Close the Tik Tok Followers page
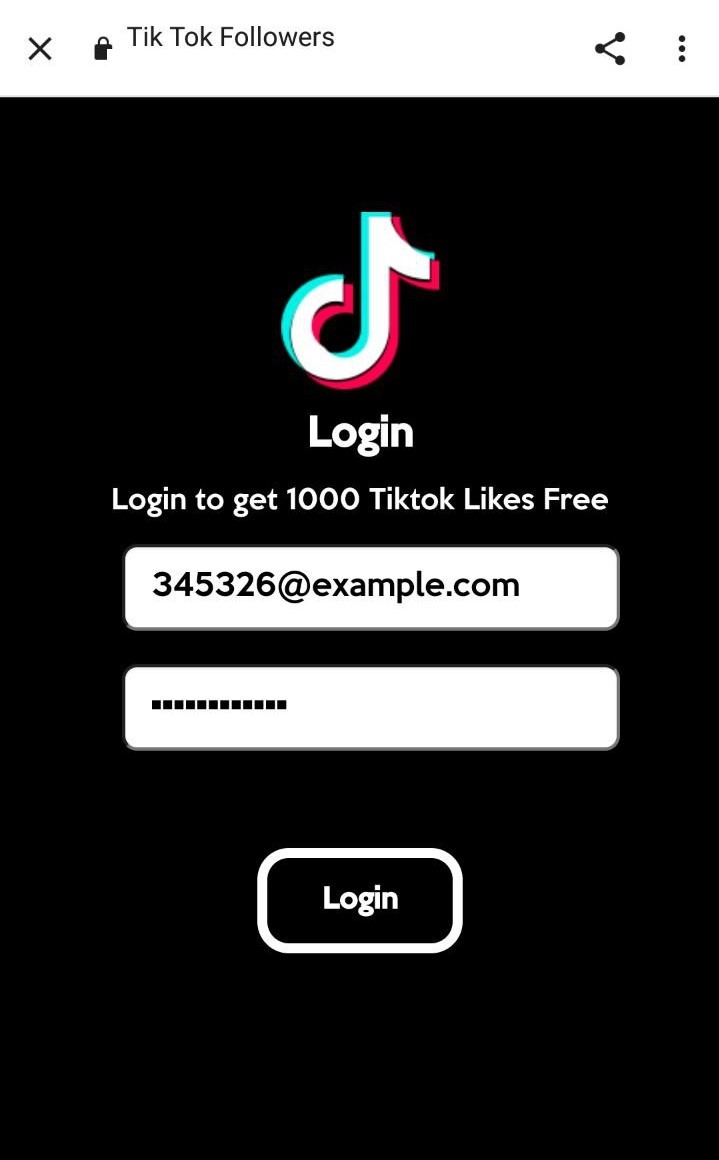Image resolution: width=719 pixels, height=1160 pixels. pos(40,49)
